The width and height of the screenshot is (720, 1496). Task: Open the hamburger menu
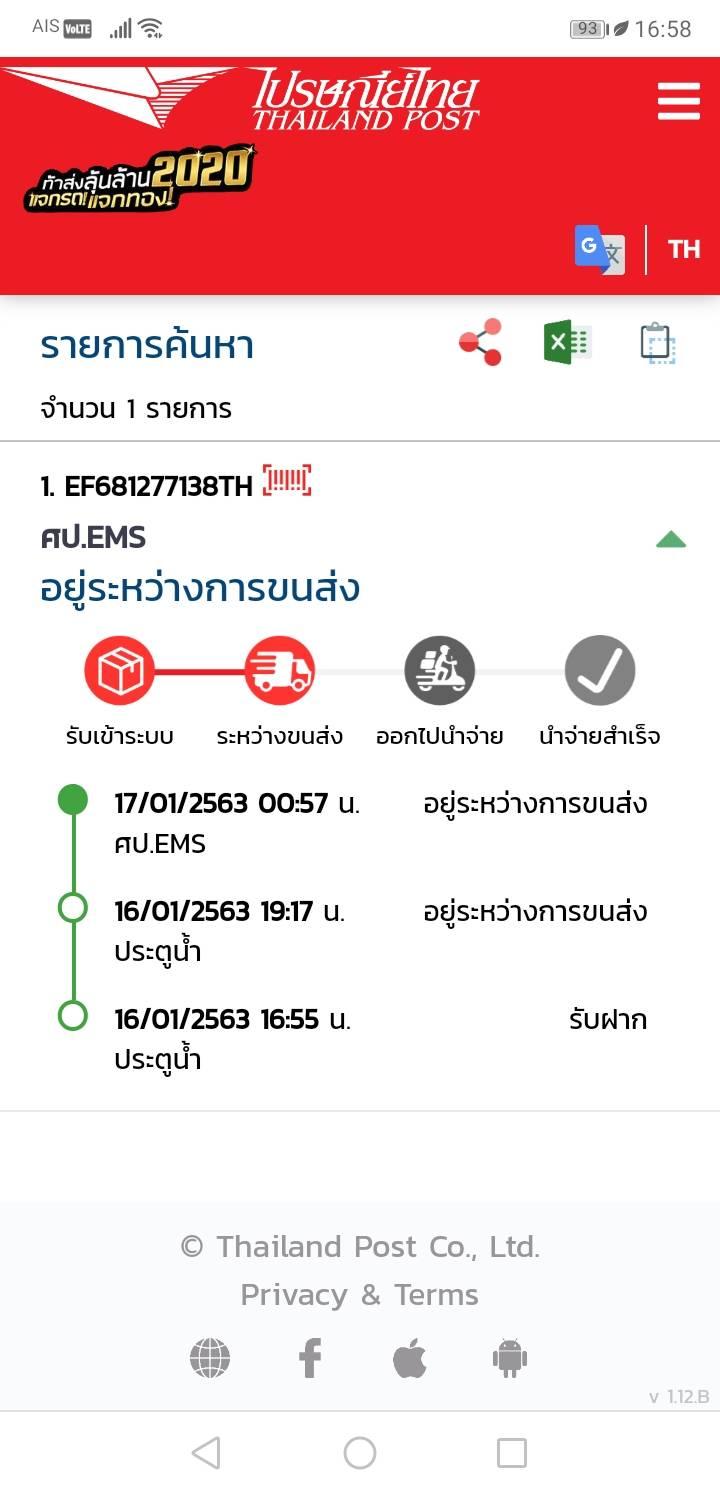tap(678, 102)
